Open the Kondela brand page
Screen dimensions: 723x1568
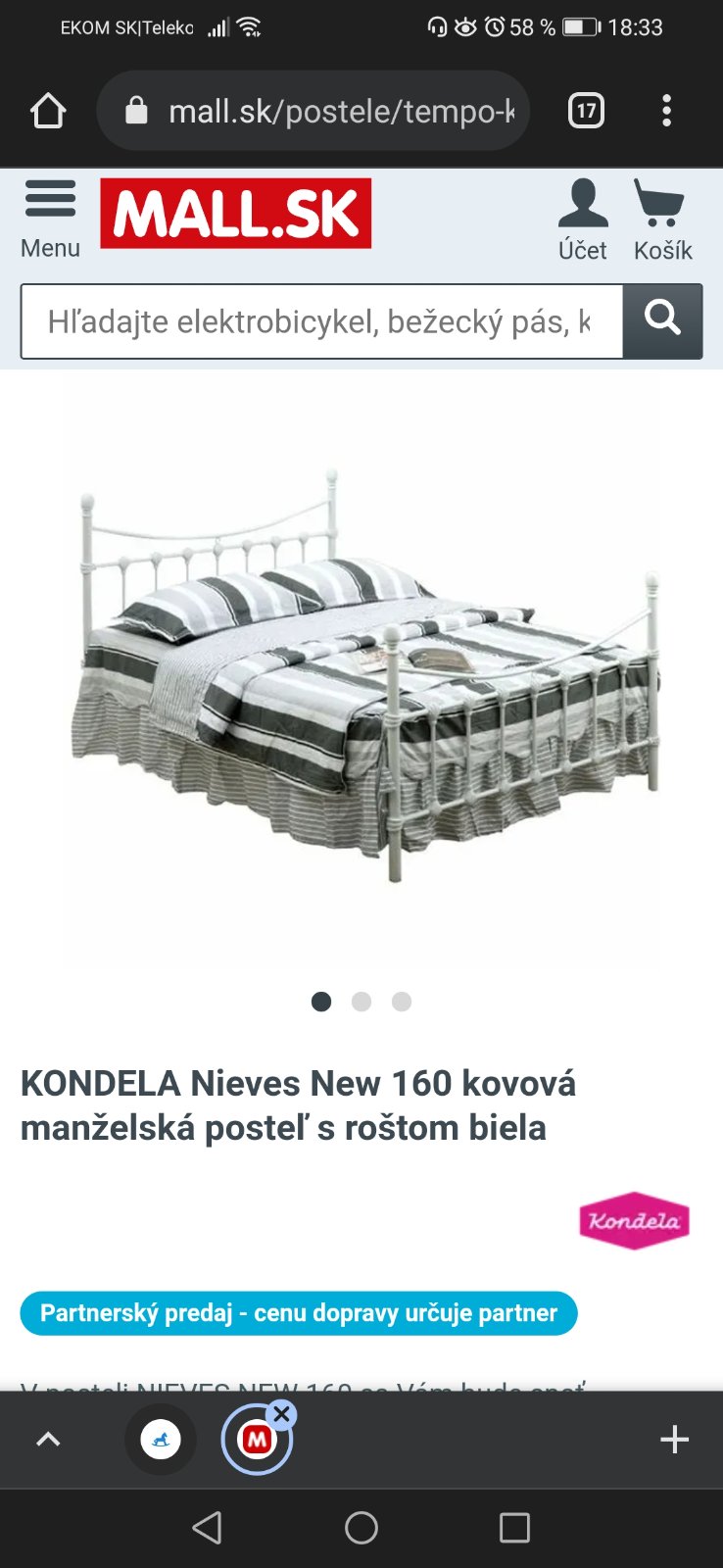pos(634,1221)
